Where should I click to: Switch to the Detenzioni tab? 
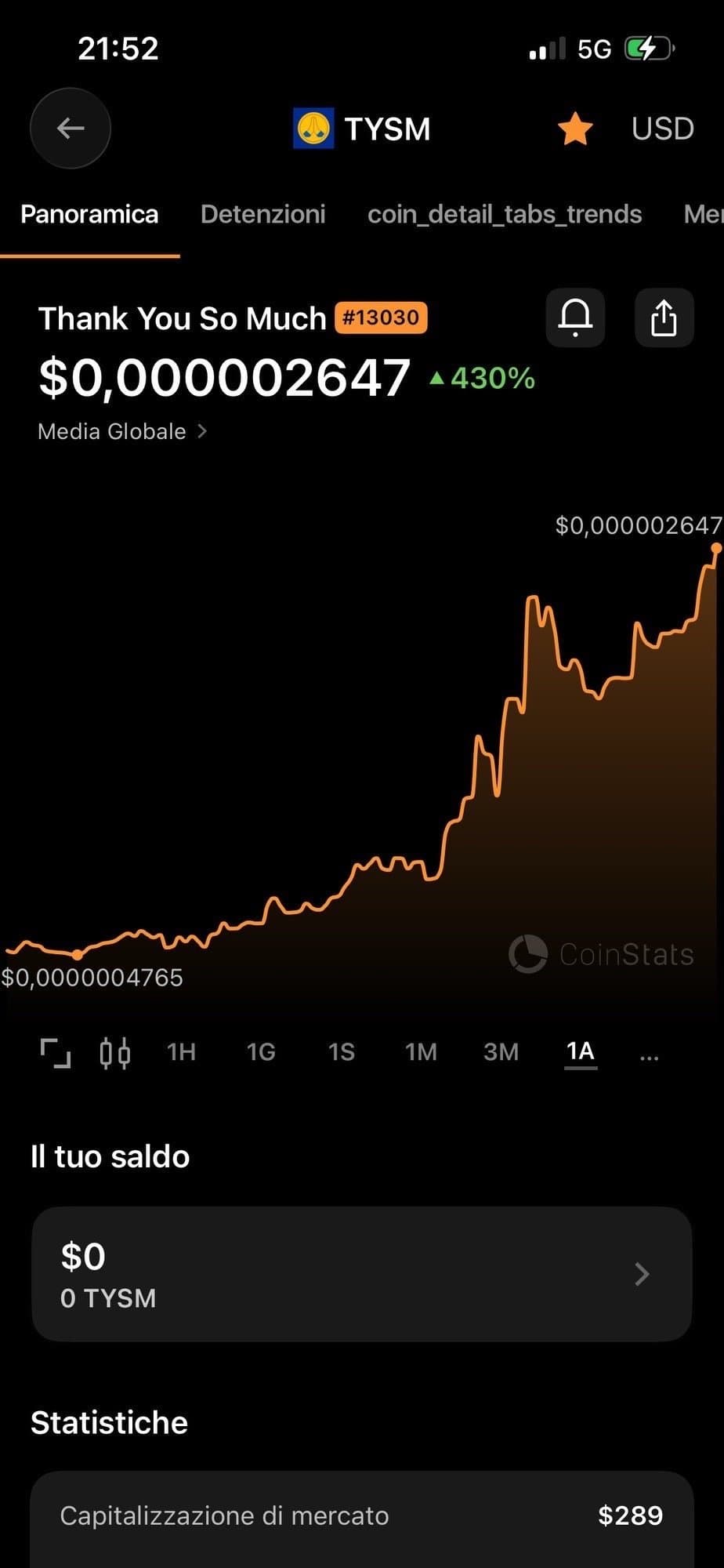coord(262,214)
